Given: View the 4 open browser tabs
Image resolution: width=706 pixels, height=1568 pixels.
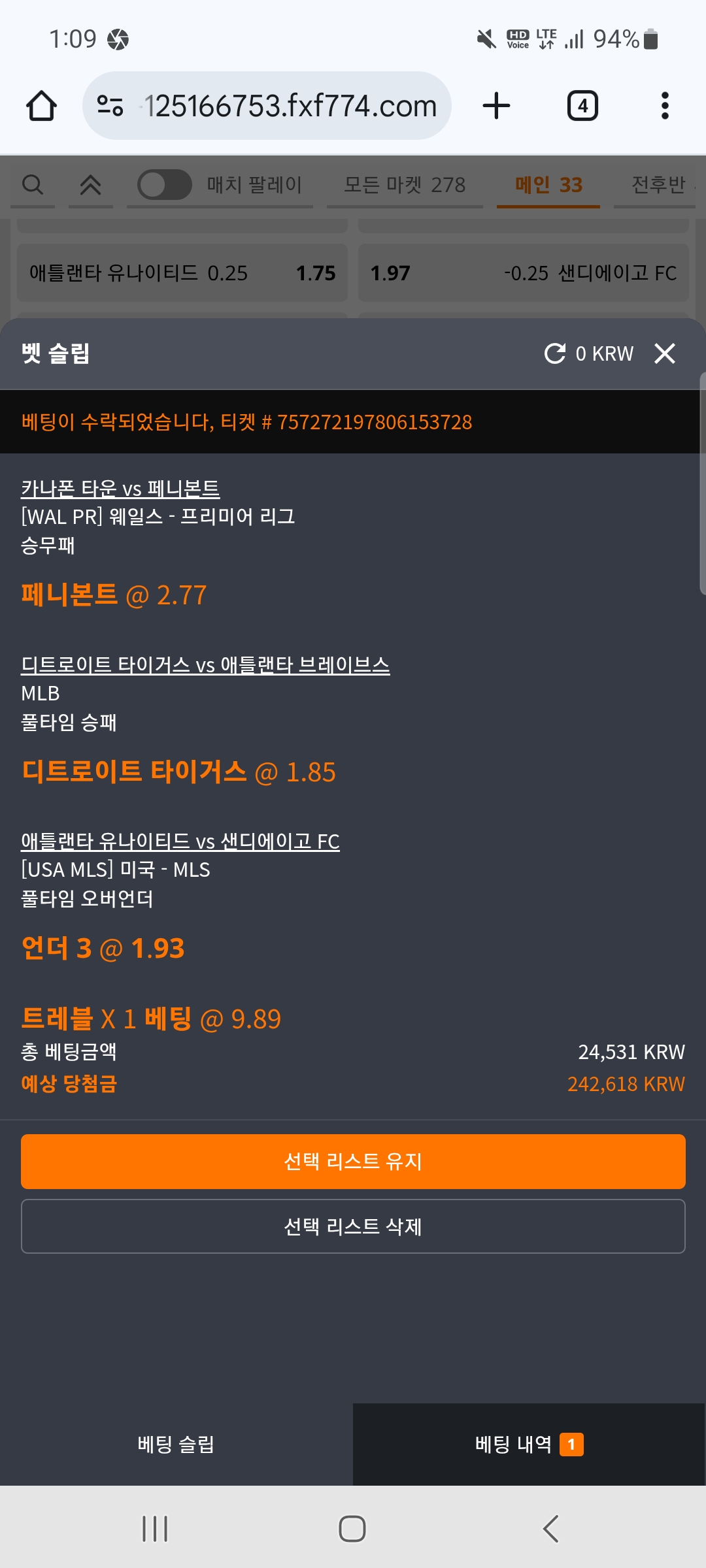Looking at the screenshot, I should tap(582, 106).
